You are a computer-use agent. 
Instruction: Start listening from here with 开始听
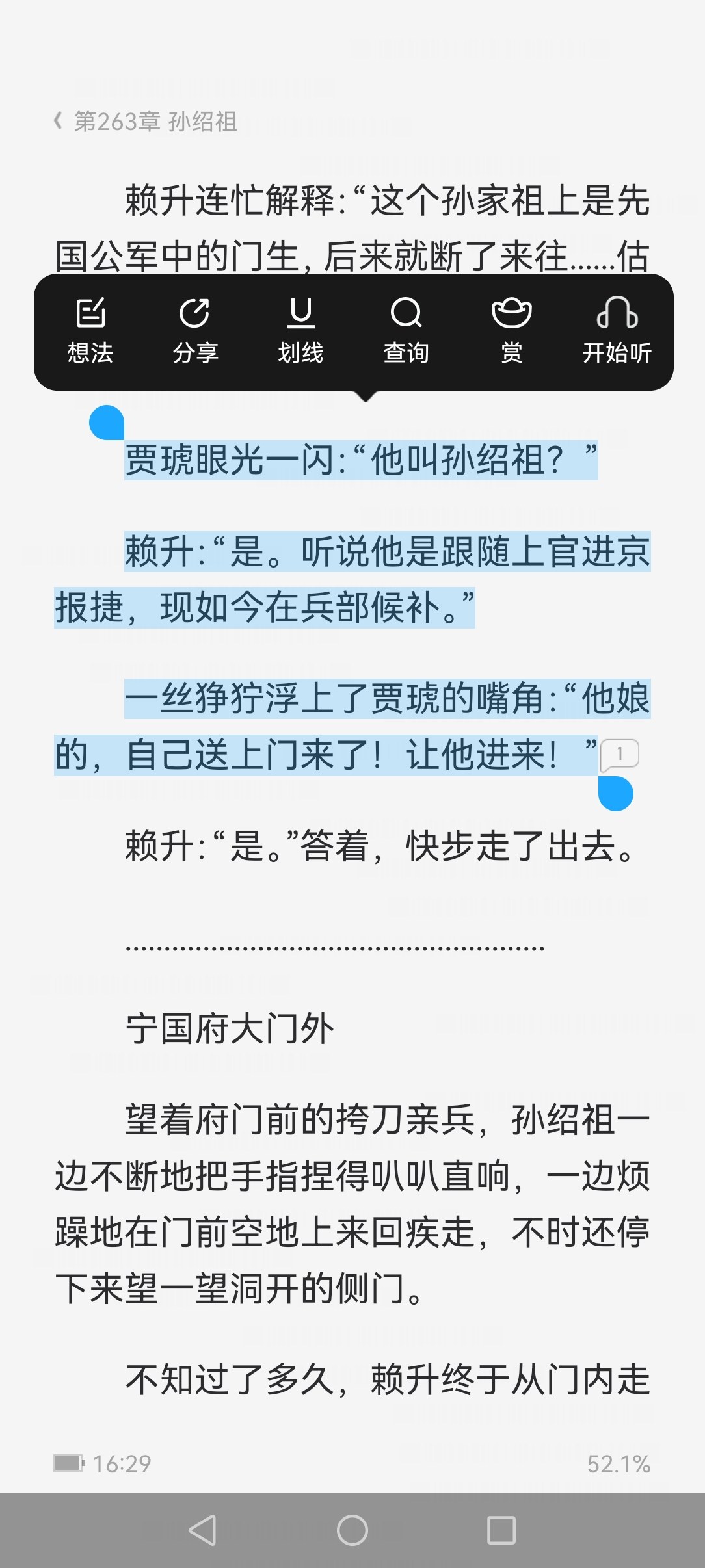(x=617, y=331)
